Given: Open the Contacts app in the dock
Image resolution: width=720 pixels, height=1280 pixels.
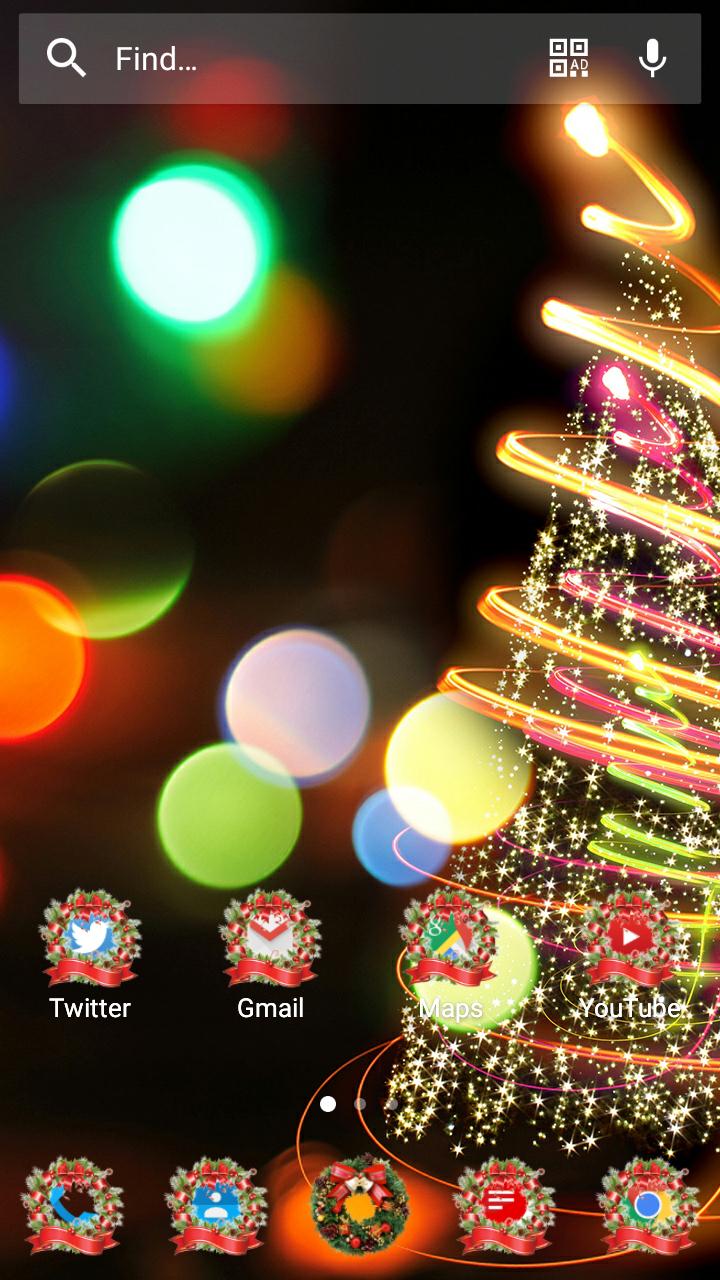Looking at the screenshot, I should point(216,1205).
